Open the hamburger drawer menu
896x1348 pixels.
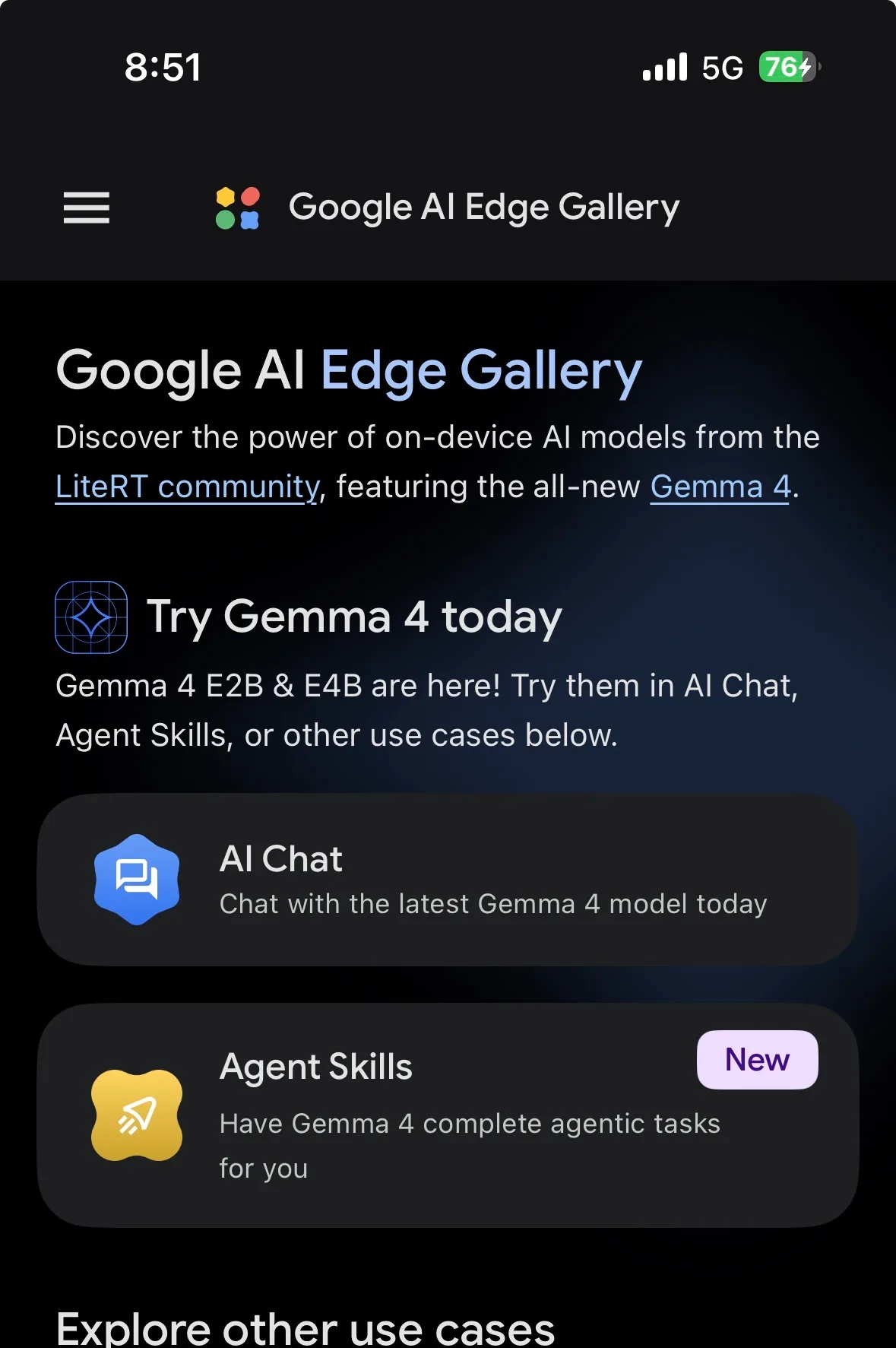[x=87, y=208]
